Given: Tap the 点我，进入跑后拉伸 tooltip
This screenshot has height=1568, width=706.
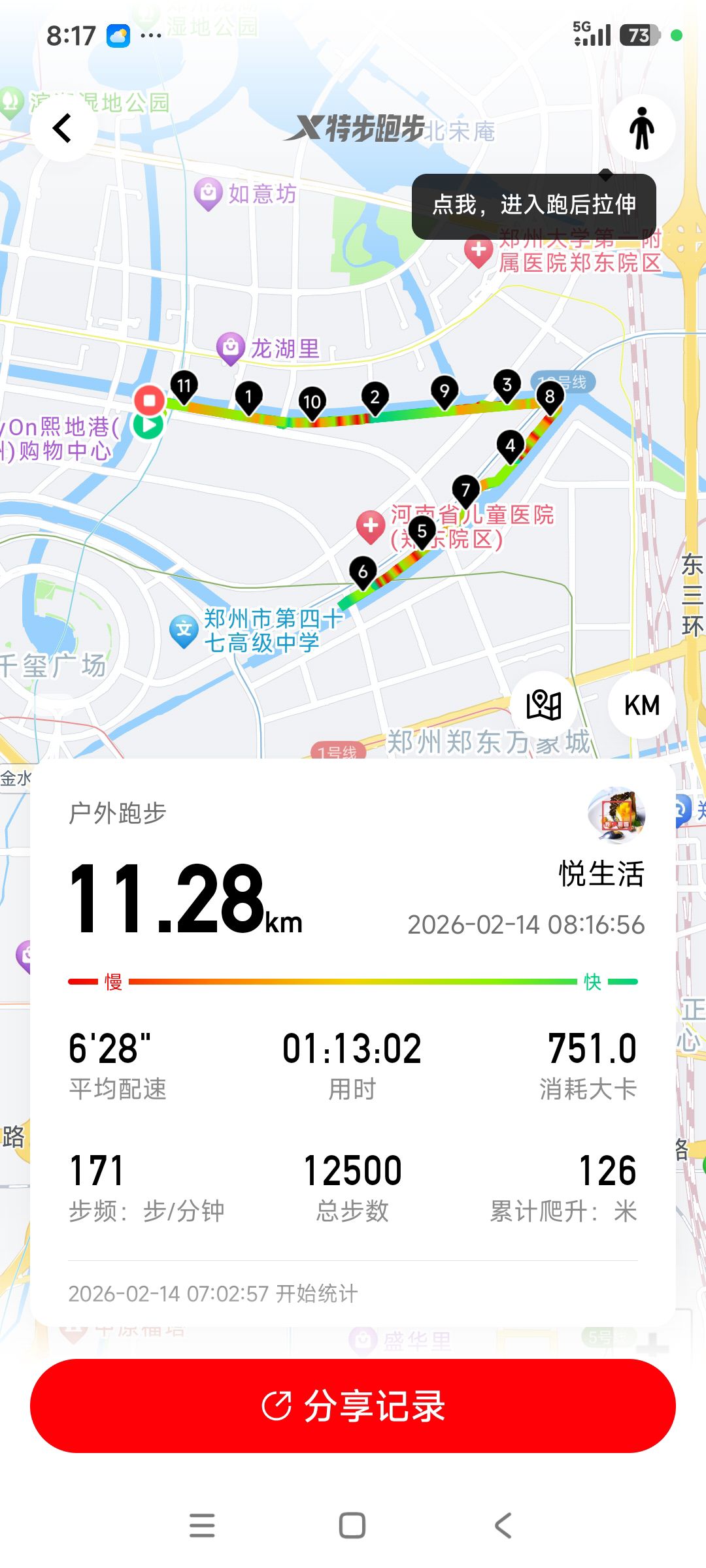Looking at the screenshot, I should pos(533,205).
